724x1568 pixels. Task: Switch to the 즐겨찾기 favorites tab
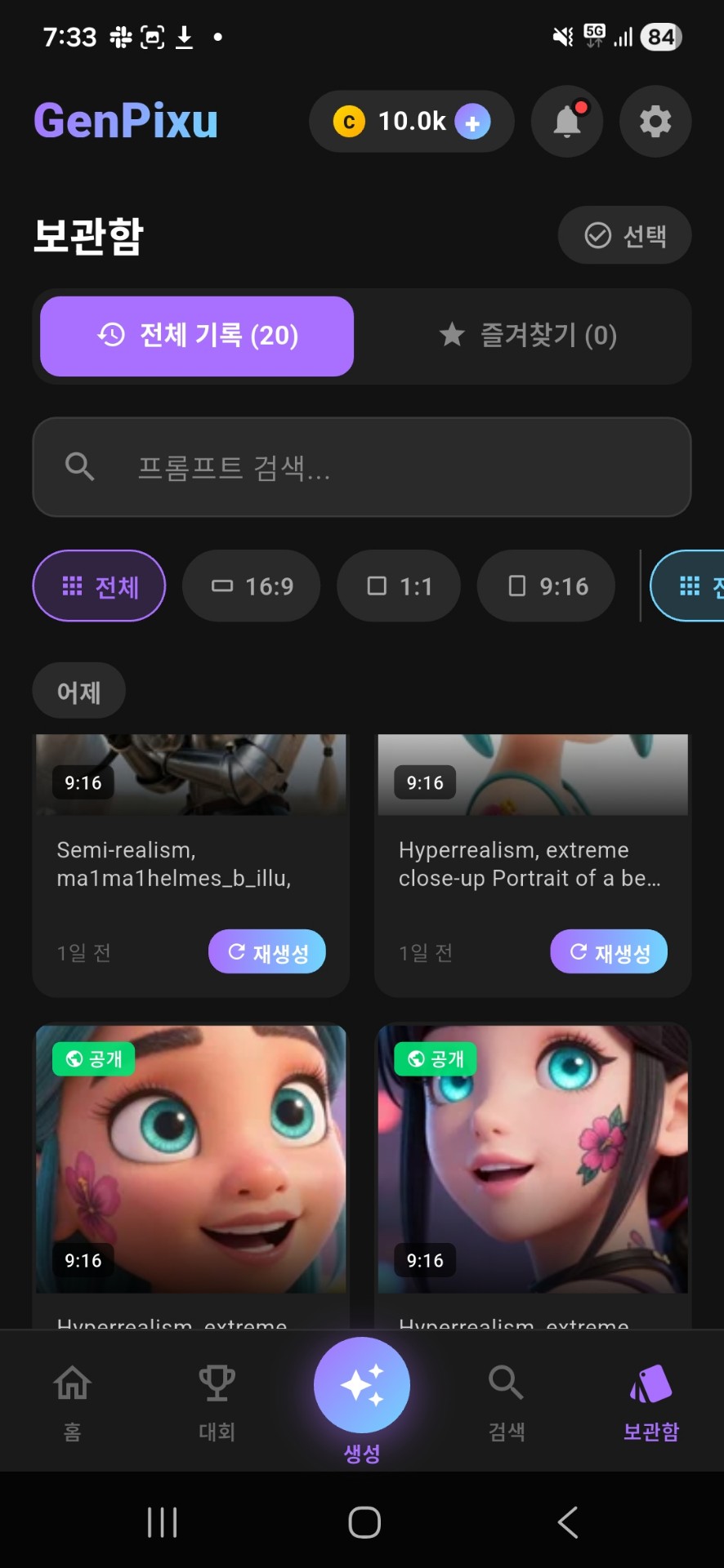click(x=528, y=335)
